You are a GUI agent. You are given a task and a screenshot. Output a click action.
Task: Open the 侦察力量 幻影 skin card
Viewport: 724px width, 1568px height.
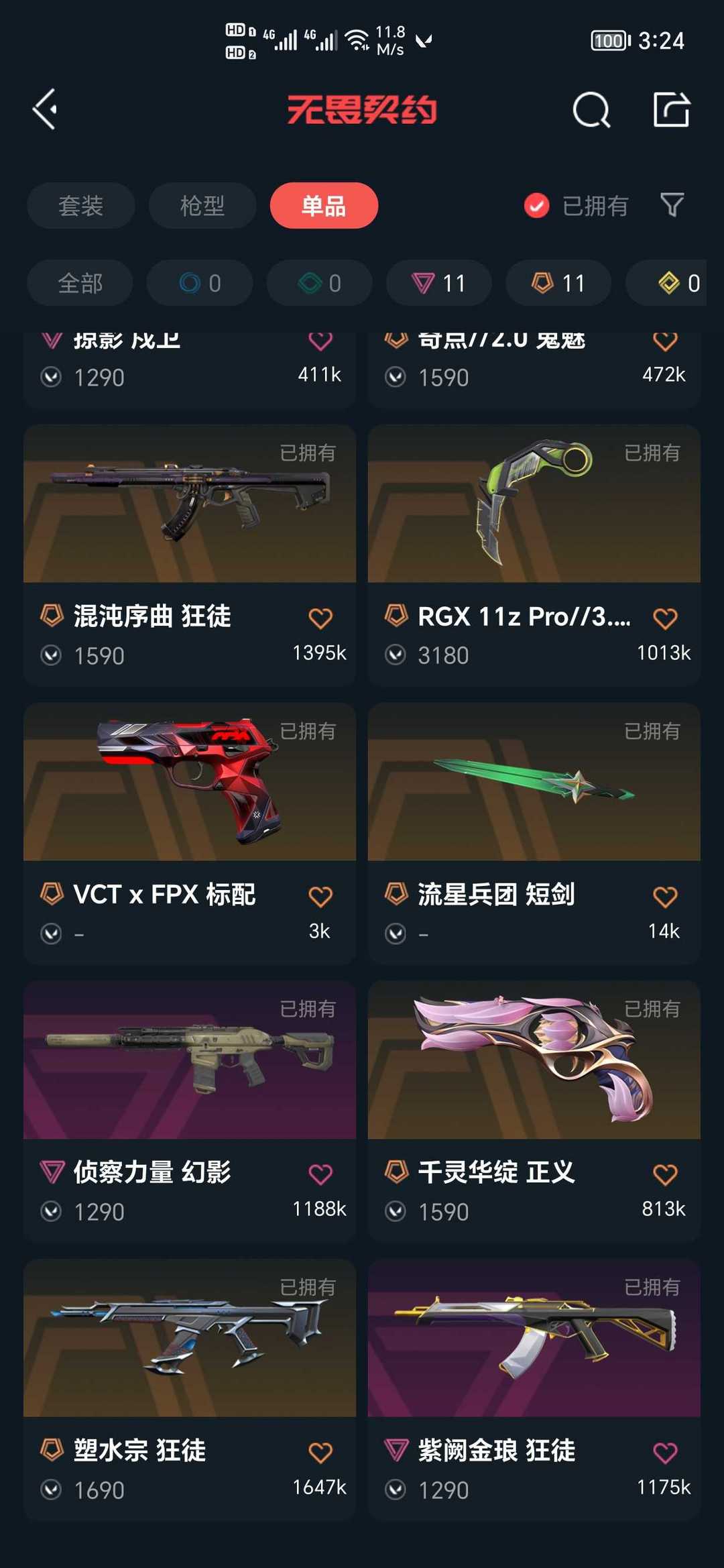(190, 1111)
